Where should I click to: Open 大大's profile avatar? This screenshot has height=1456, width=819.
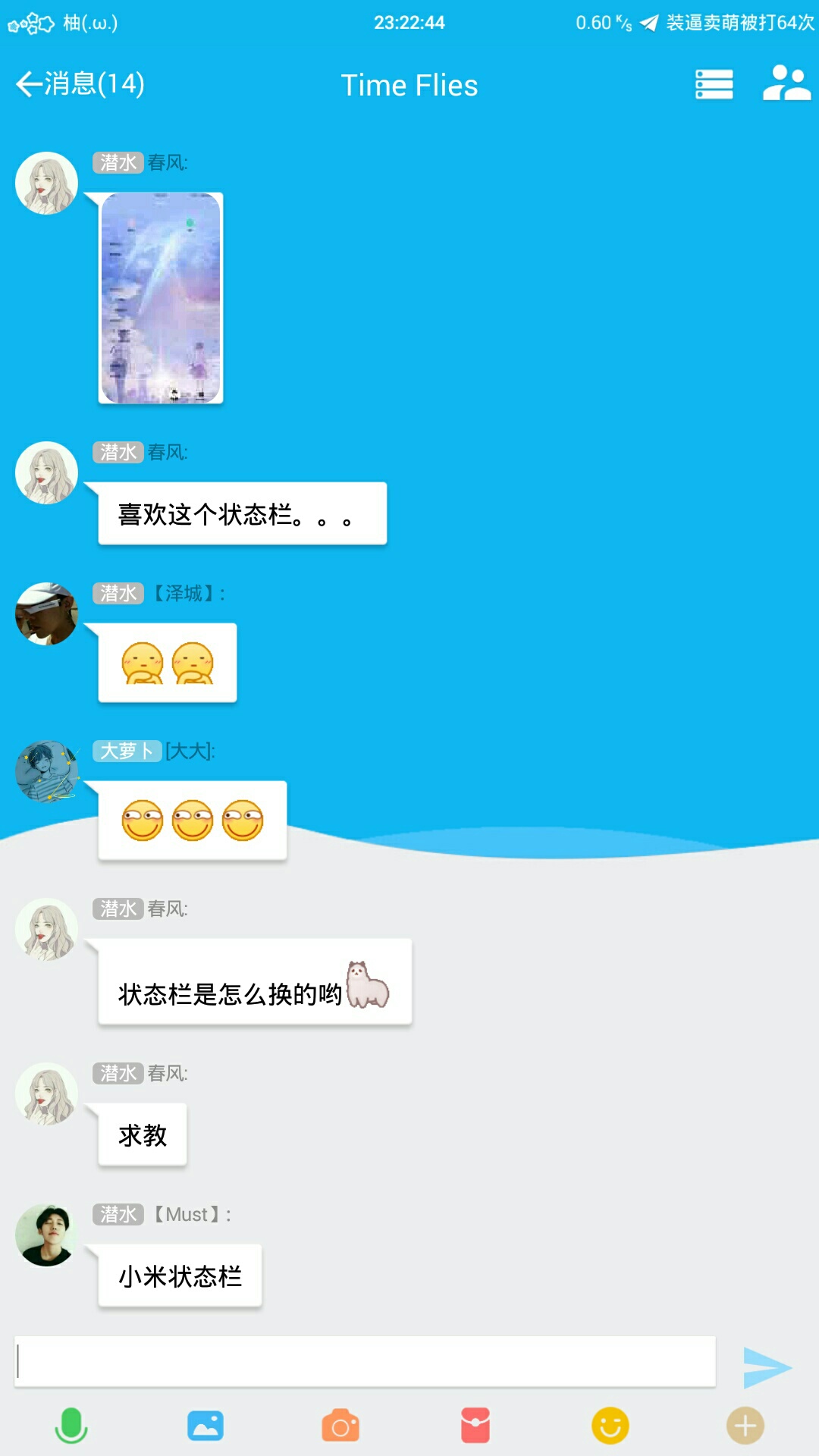[x=47, y=771]
